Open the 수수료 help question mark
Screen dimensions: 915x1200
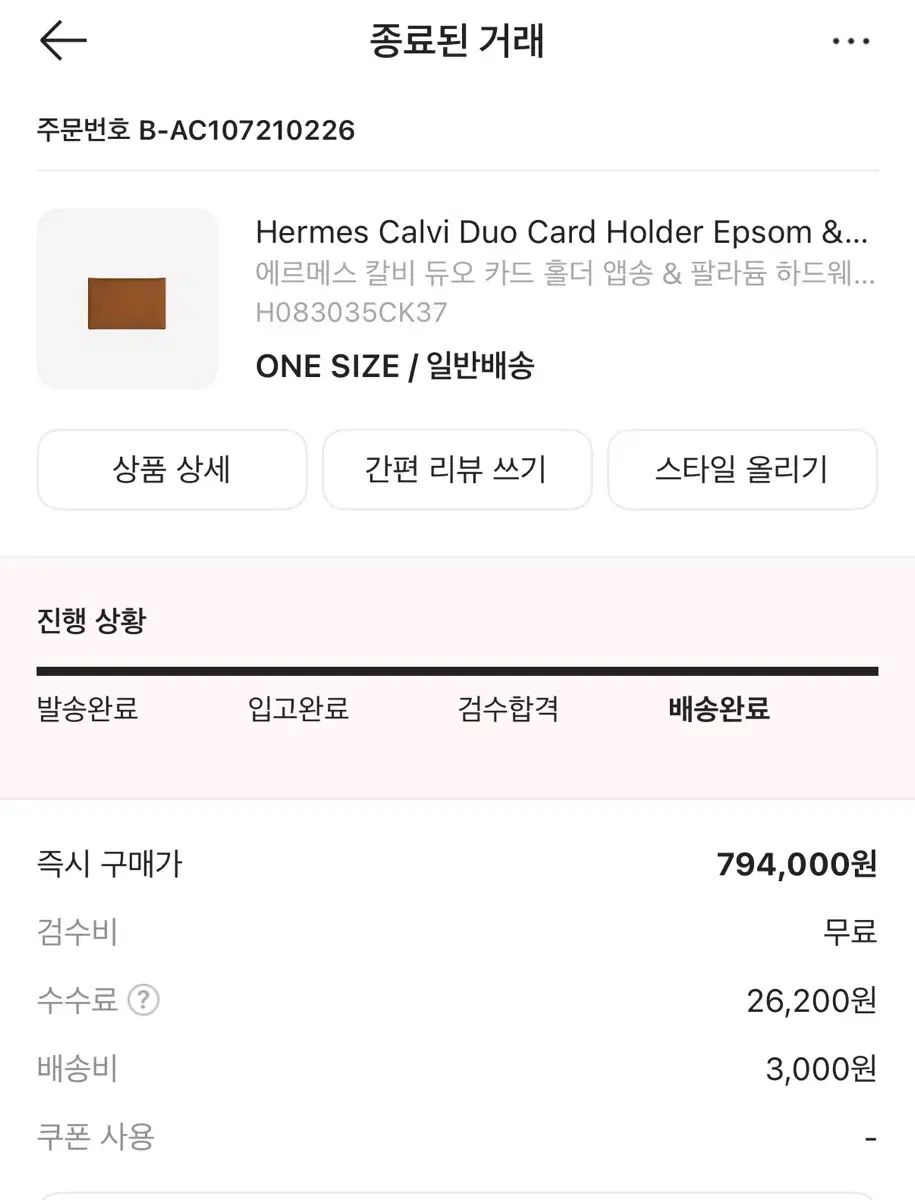(x=144, y=999)
